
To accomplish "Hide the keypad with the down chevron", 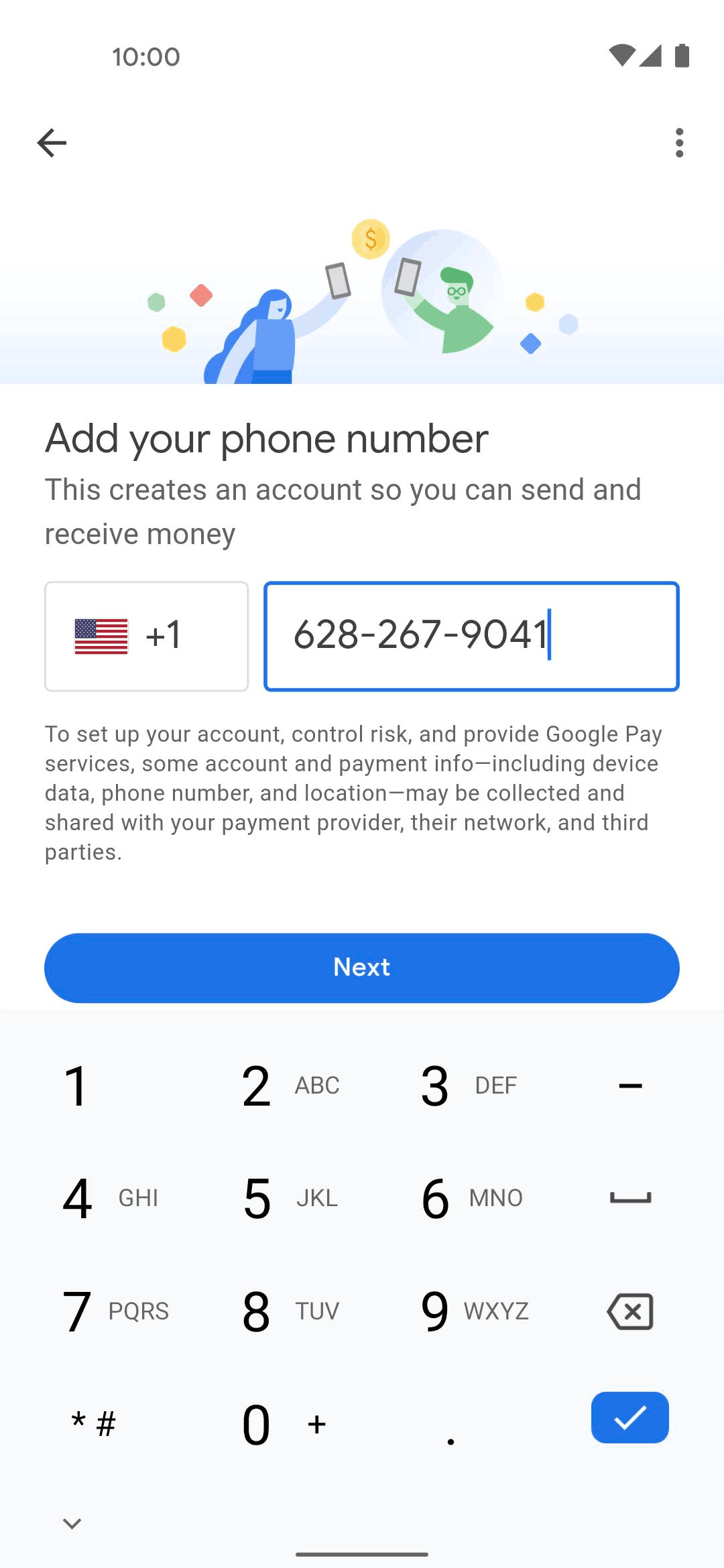I will click(x=72, y=1524).
